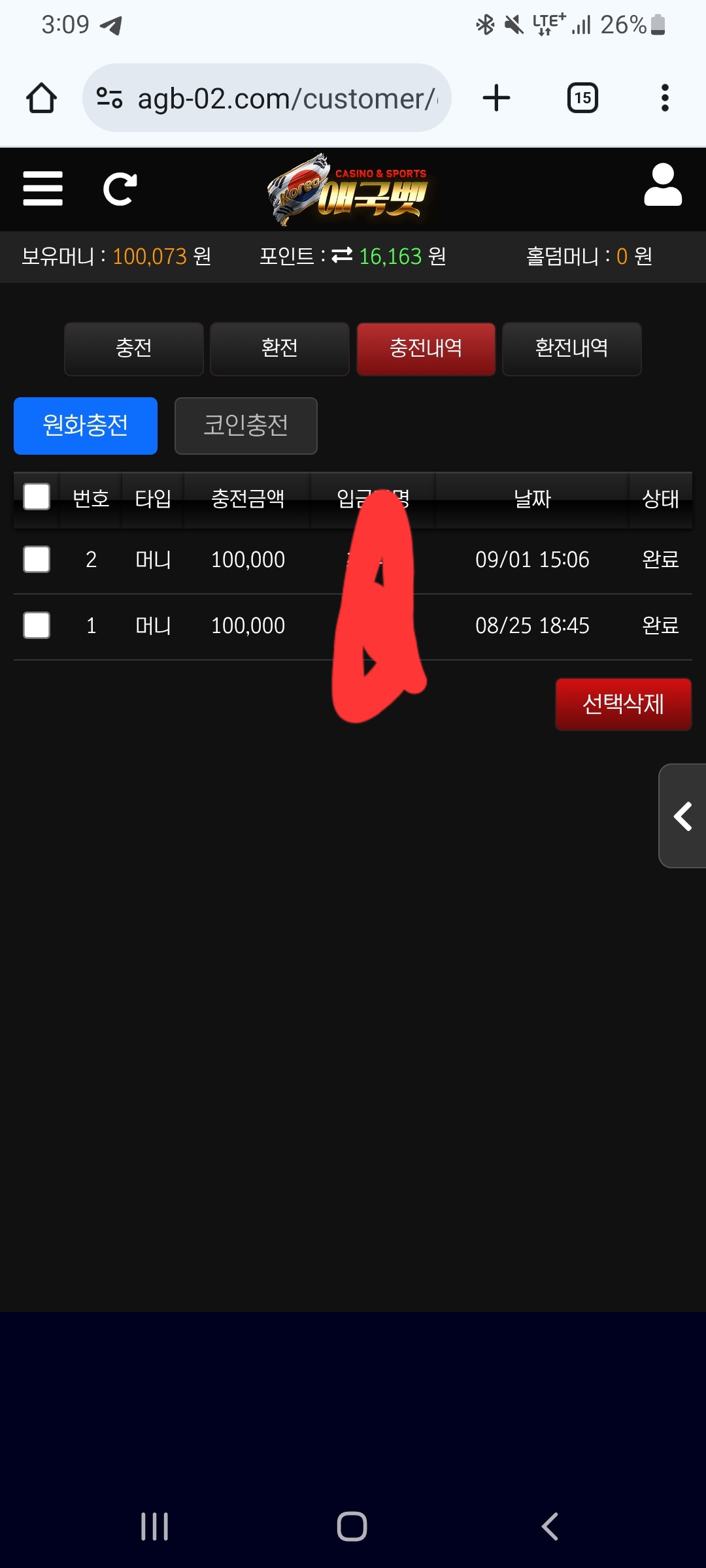This screenshot has height=1568, width=706.
Task: Tick the checkbox for record number 2
Action: [37, 559]
